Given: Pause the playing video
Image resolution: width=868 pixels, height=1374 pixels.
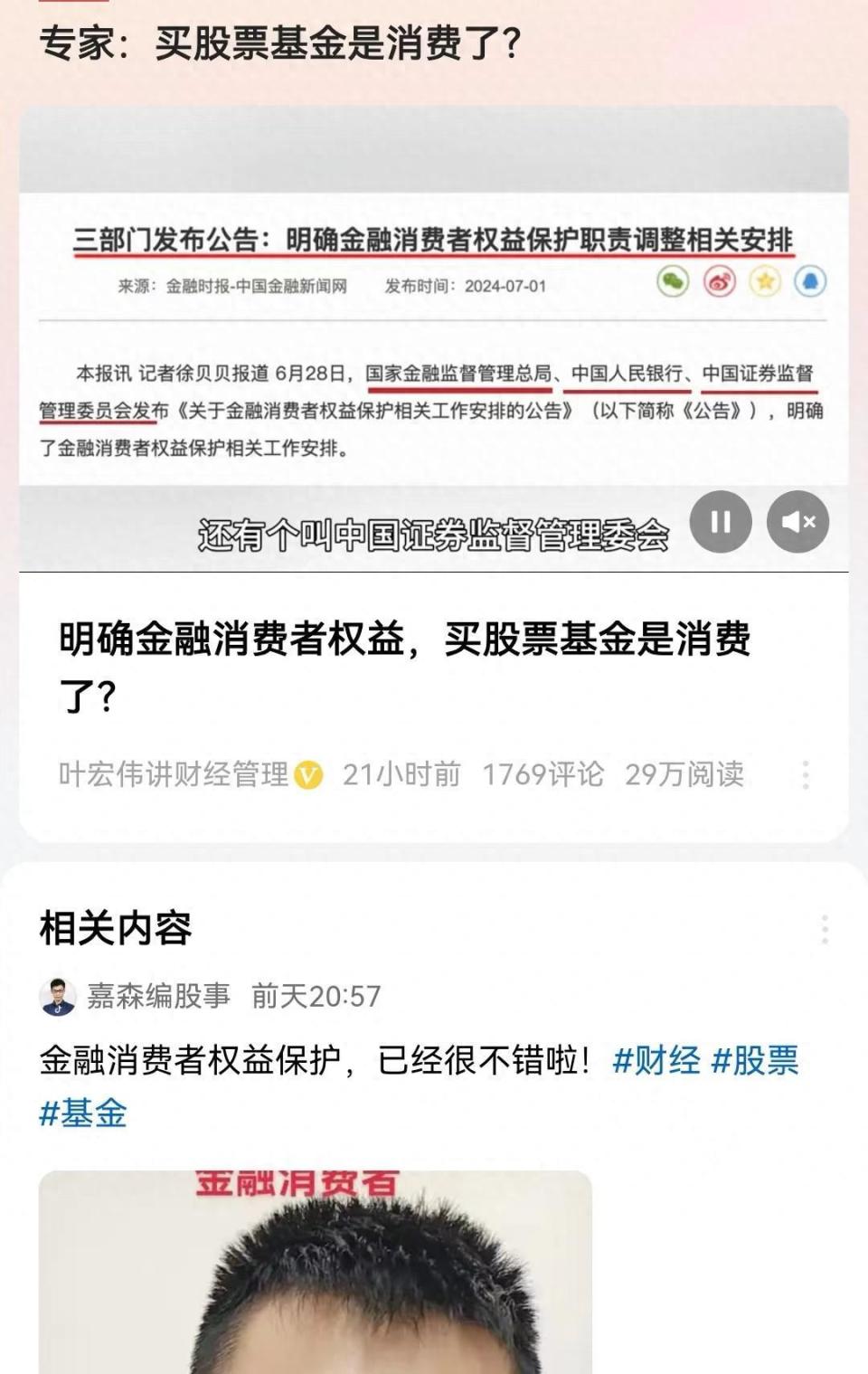Looking at the screenshot, I should point(721,522).
